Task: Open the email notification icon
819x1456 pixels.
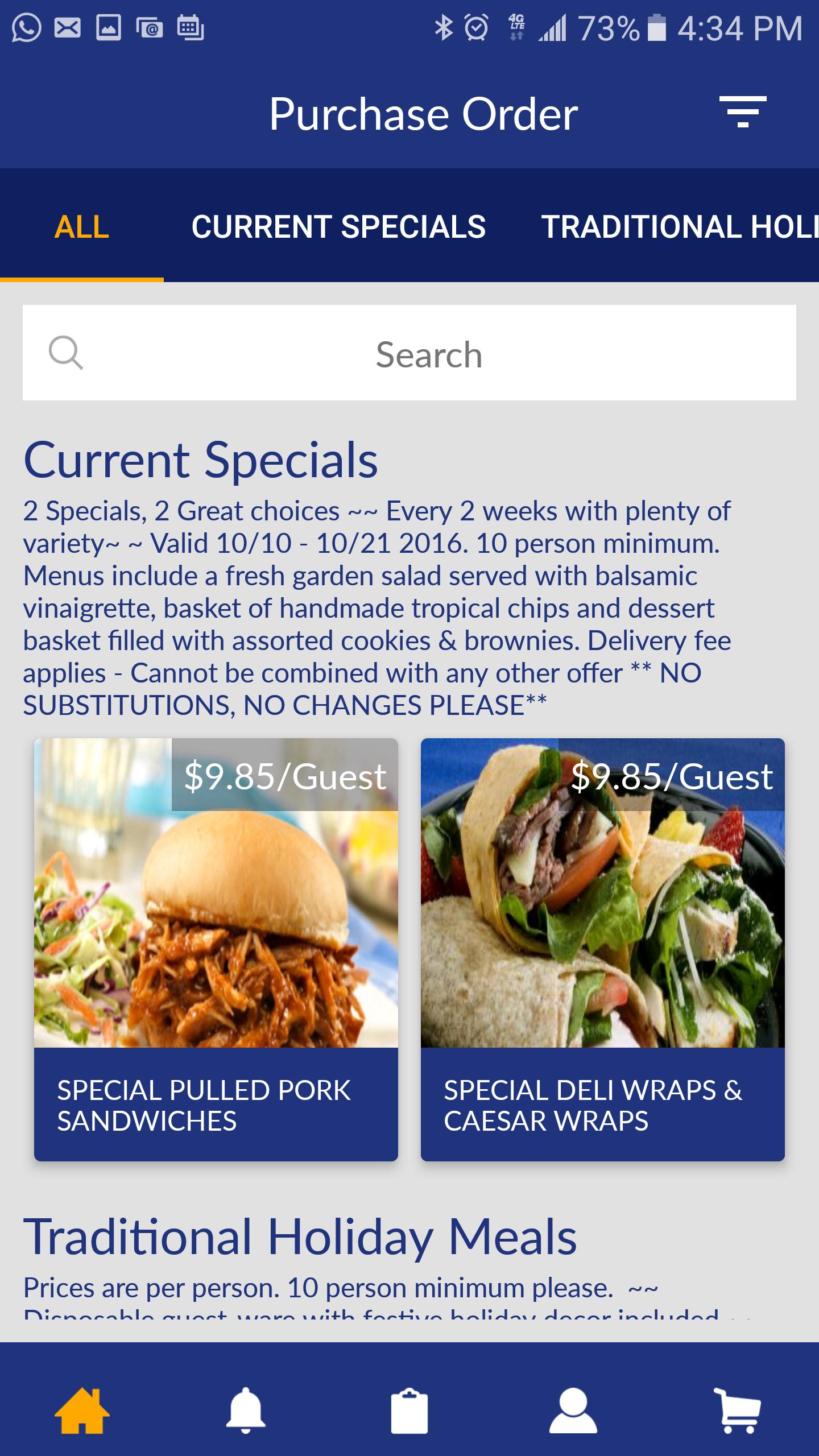Action: [x=68, y=26]
